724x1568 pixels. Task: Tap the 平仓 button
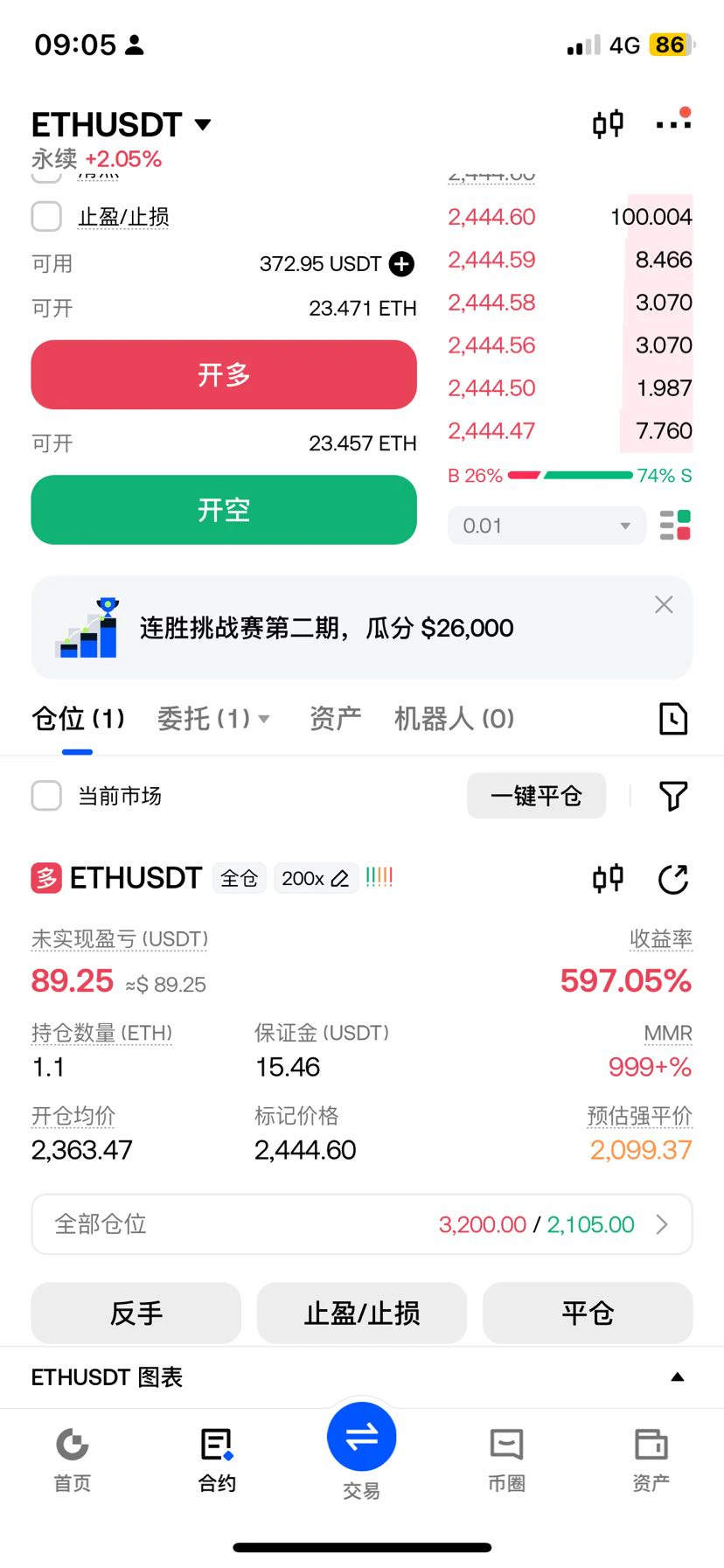(588, 1313)
